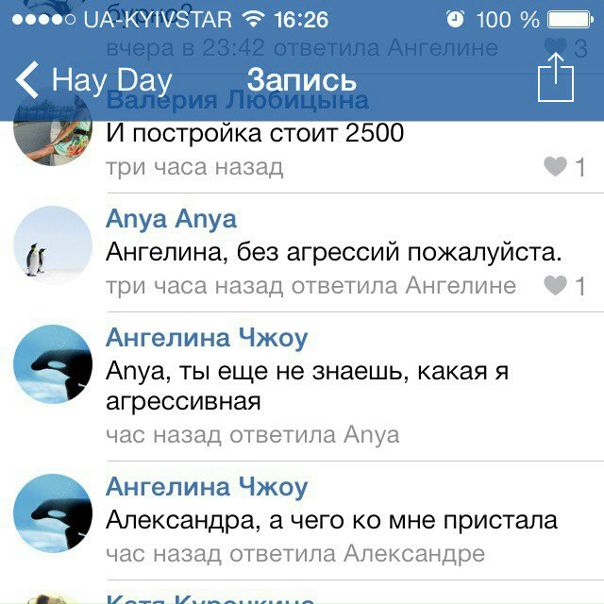Open Валерия Любицына's avatar
The image size is (604, 604).
pyautogui.click(x=52, y=135)
